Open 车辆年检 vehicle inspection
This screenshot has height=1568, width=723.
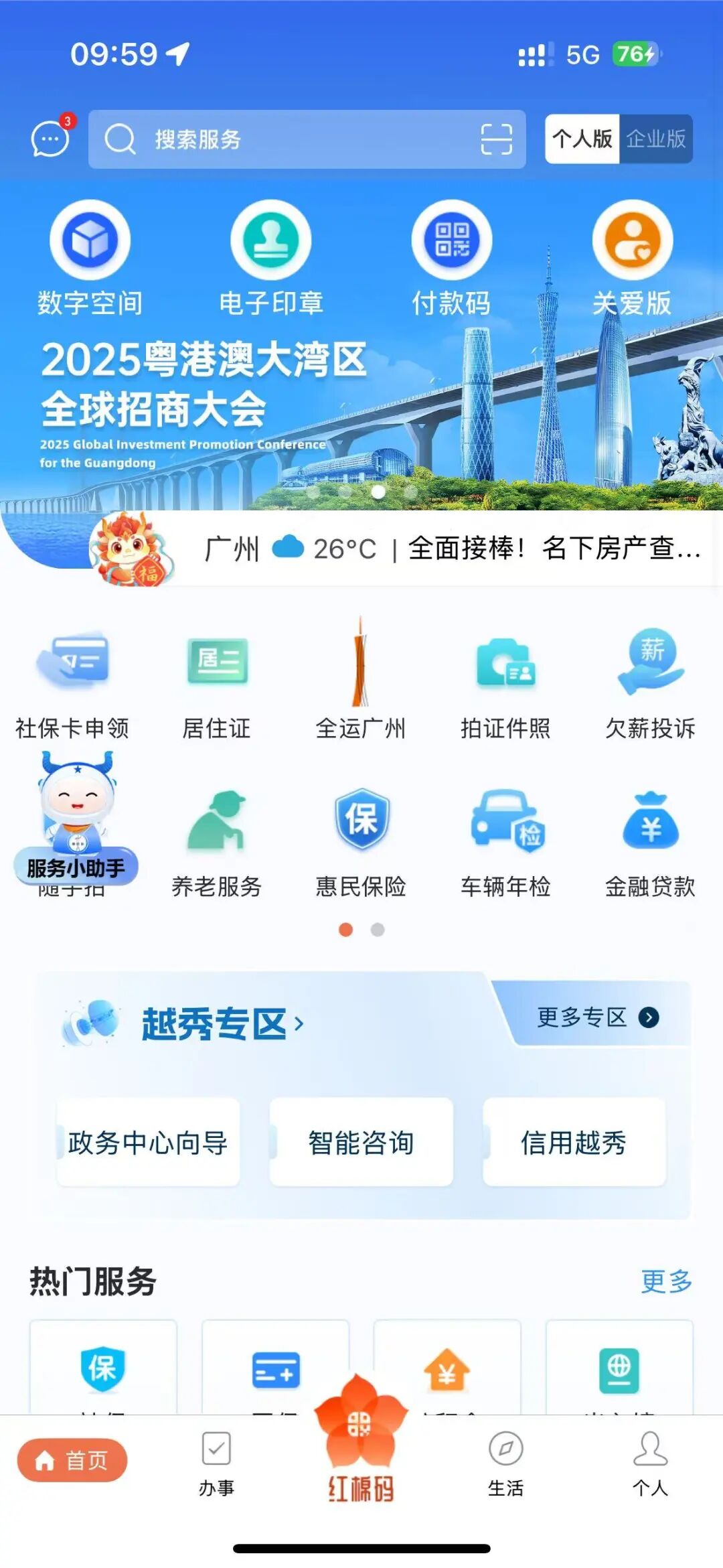point(505,841)
